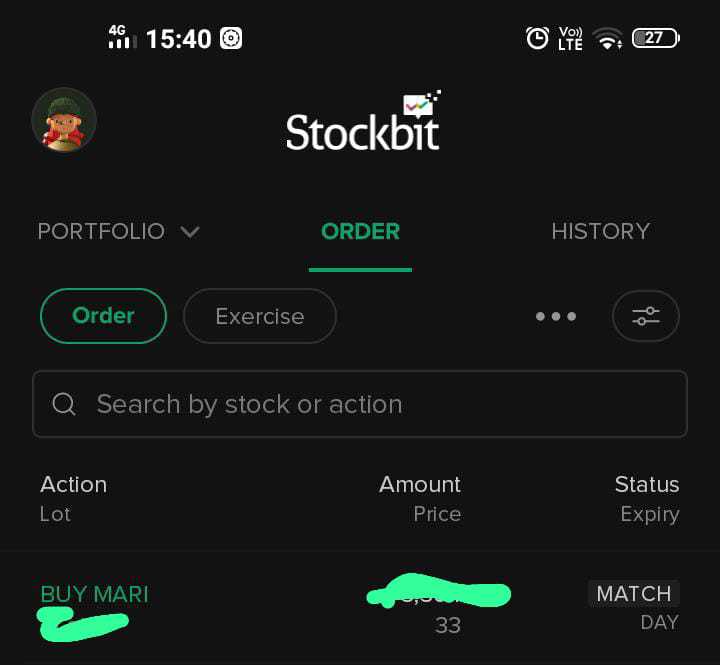Select the Order chip

click(x=103, y=316)
